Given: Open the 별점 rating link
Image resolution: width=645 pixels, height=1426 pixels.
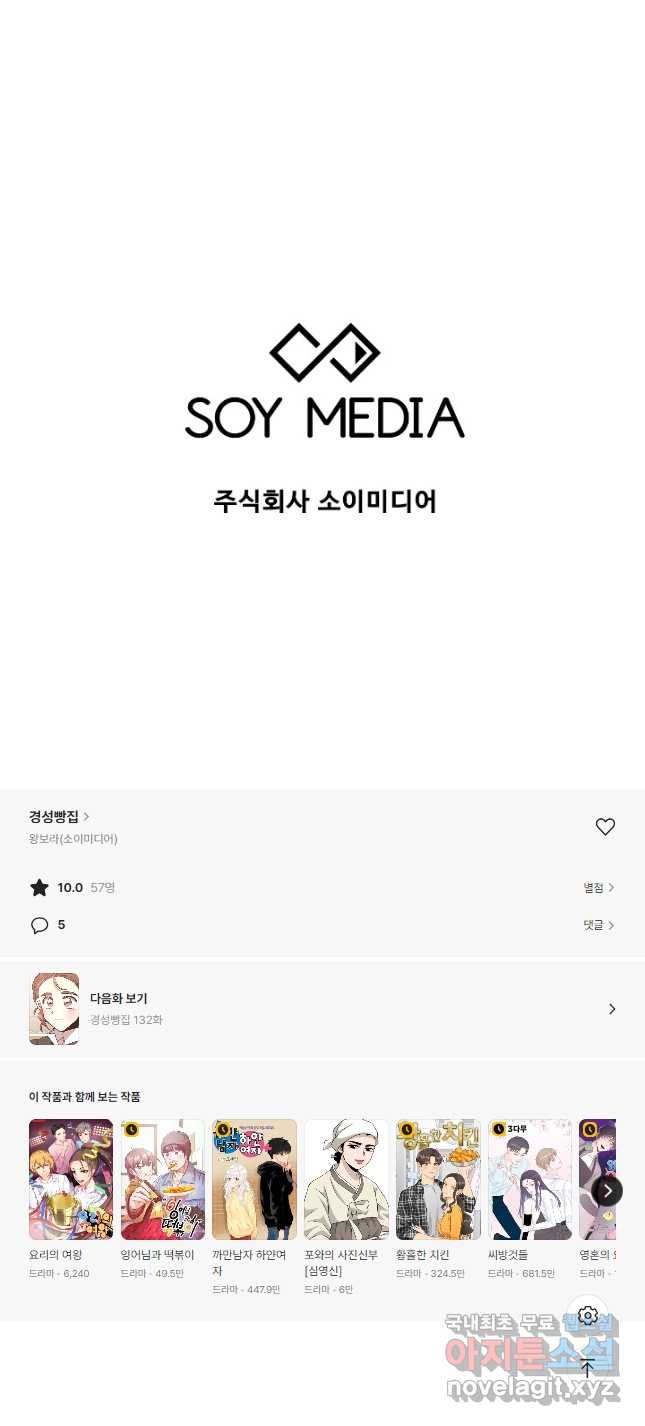Looking at the screenshot, I should pyautogui.click(x=598, y=888).
